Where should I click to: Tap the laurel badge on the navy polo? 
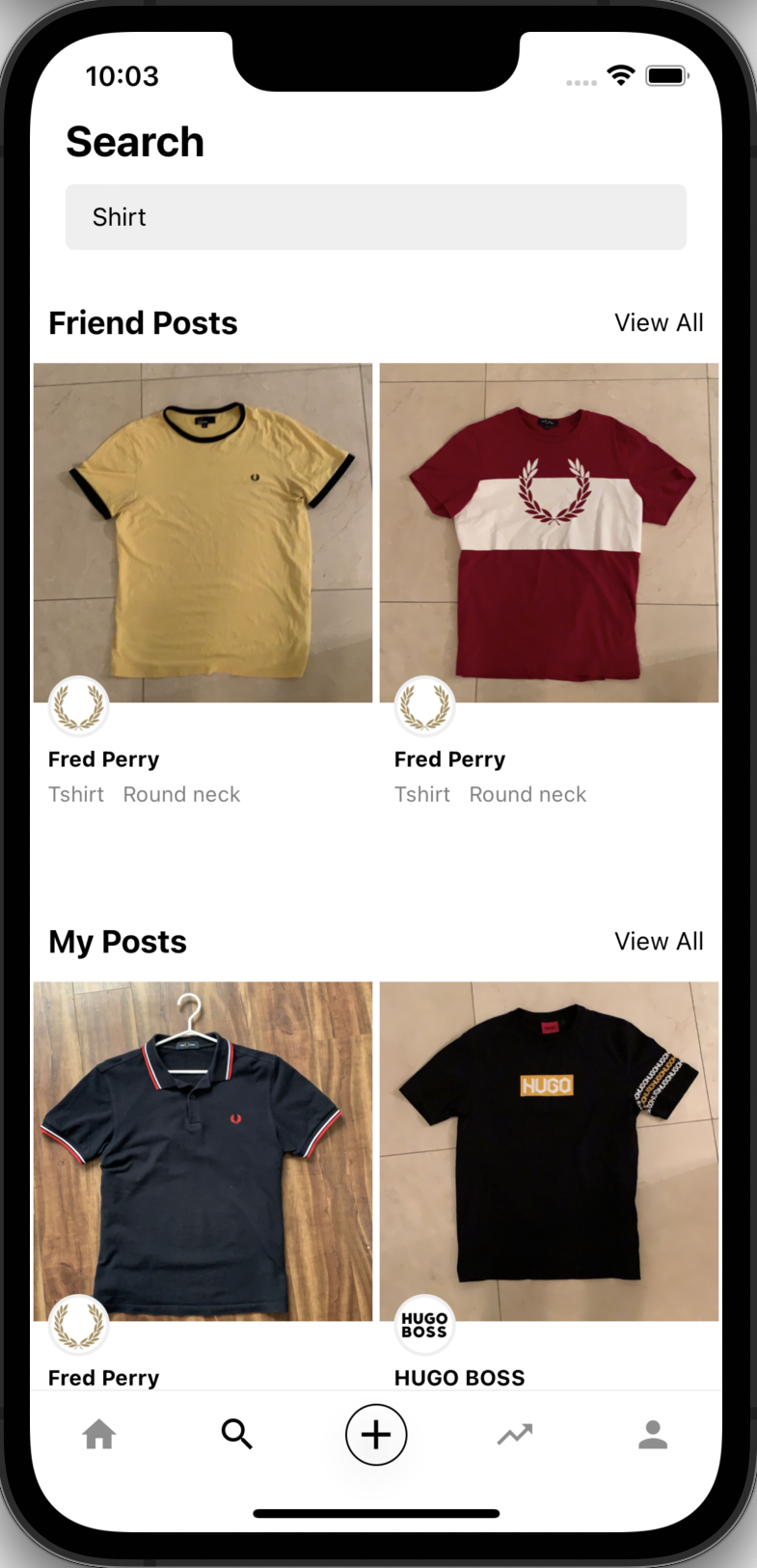[79, 1326]
